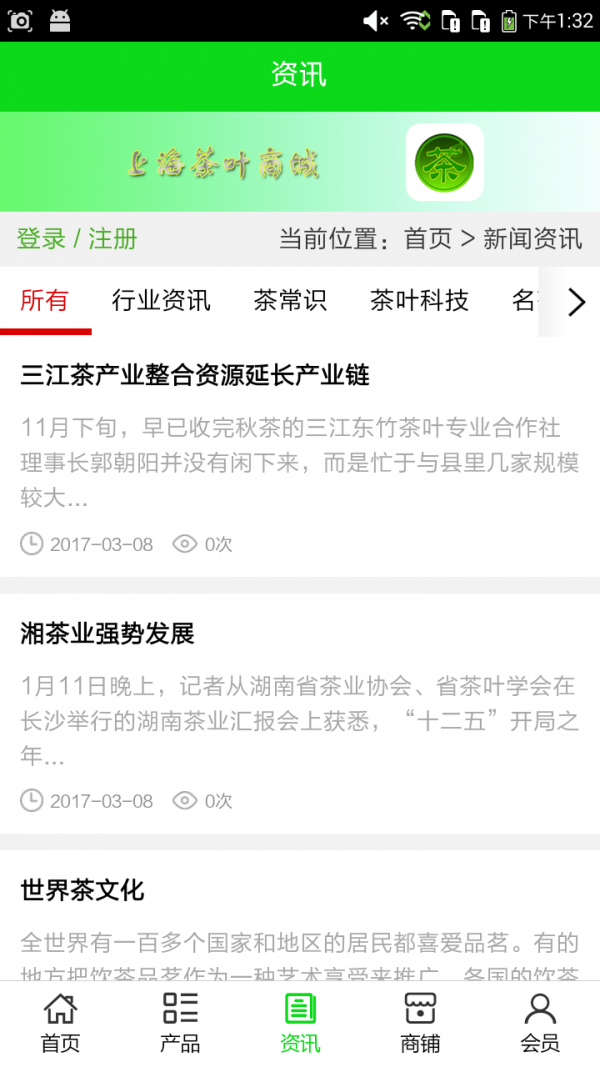Open the 世界茶文化 article

83,890
